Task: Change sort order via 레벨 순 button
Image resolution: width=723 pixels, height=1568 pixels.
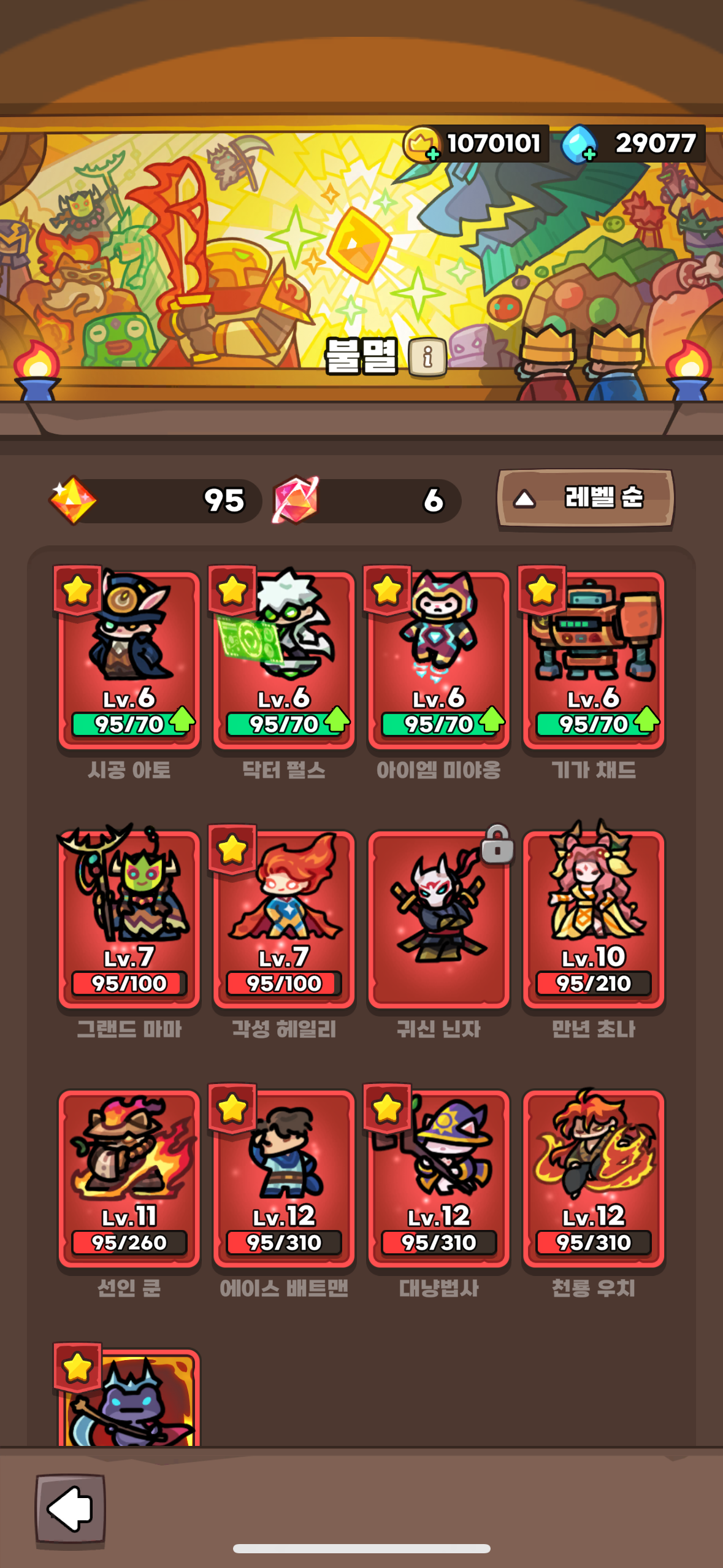Action: 586,498
